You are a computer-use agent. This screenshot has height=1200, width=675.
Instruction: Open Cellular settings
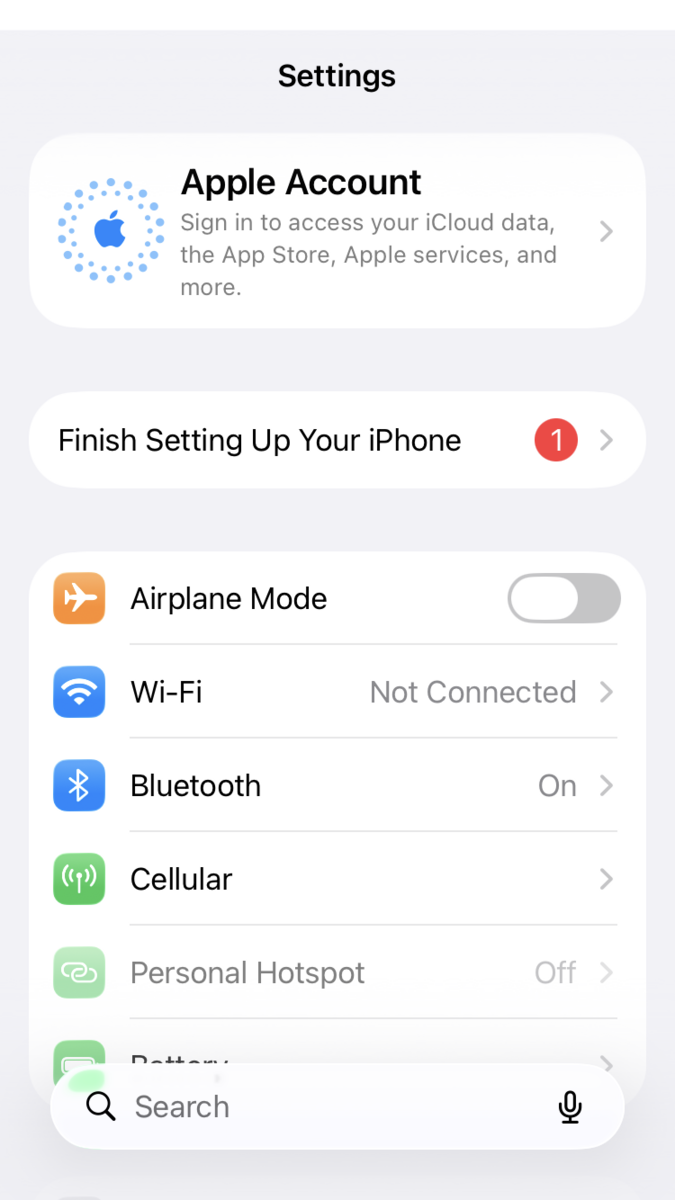pyautogui.click(x=337, y=879)
